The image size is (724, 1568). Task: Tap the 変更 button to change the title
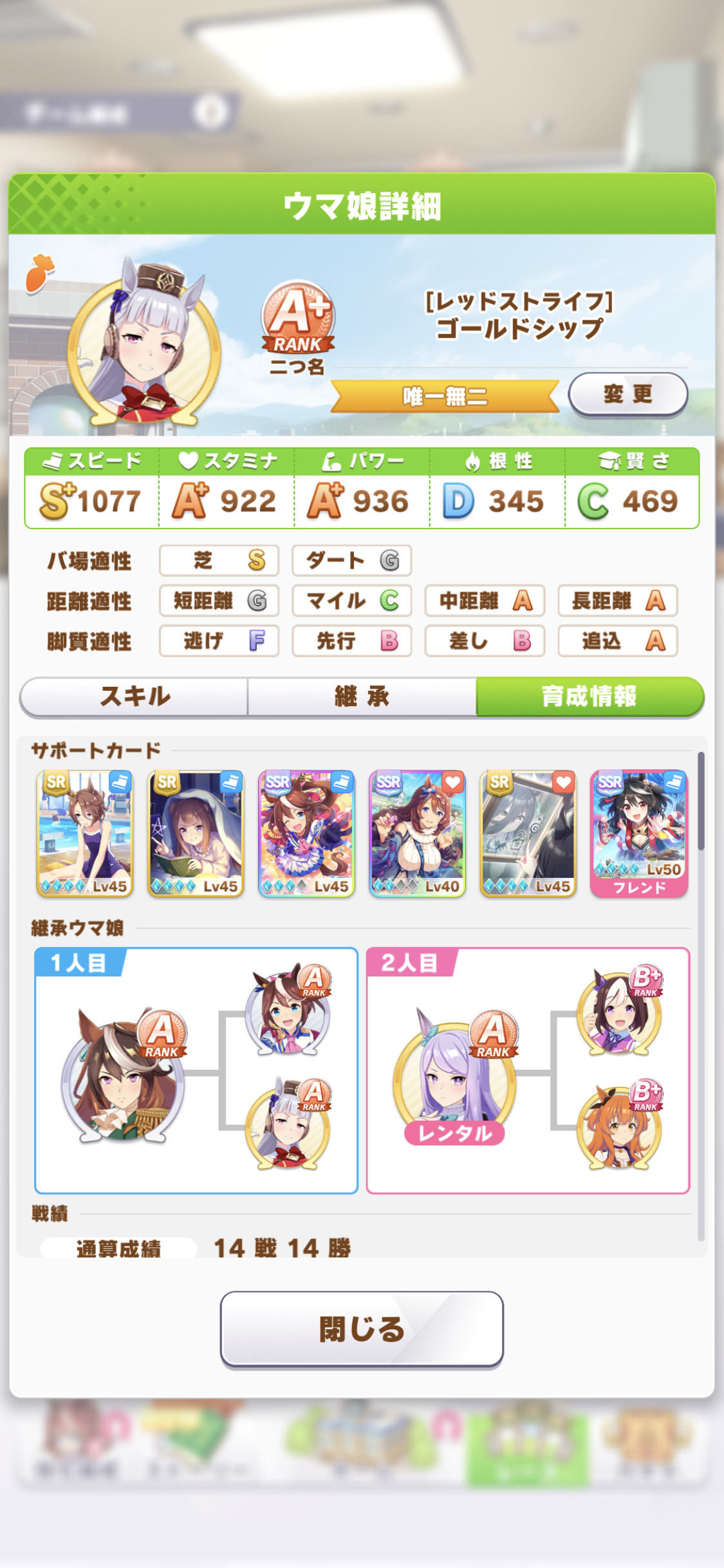pyautogui.click(x=627, y=394)
